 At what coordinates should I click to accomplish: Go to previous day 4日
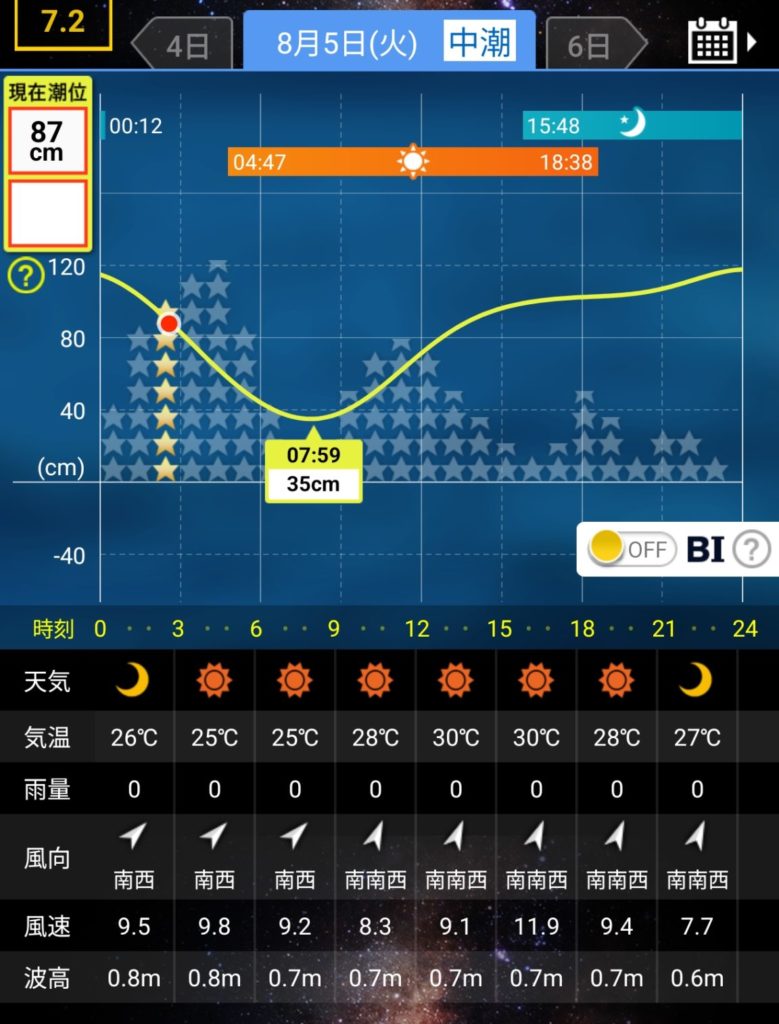184,46
